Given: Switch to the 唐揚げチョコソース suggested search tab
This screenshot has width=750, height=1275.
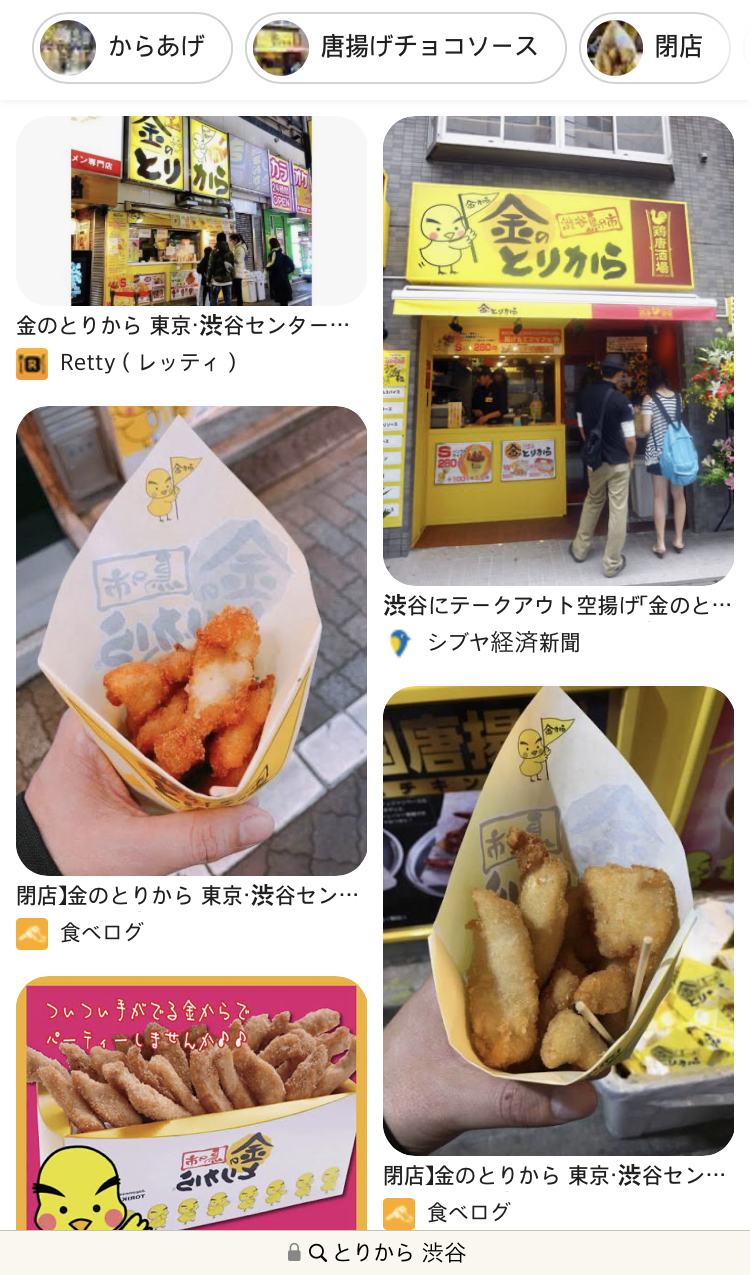Looking at the screenshot, I should (x=404, y=47).
